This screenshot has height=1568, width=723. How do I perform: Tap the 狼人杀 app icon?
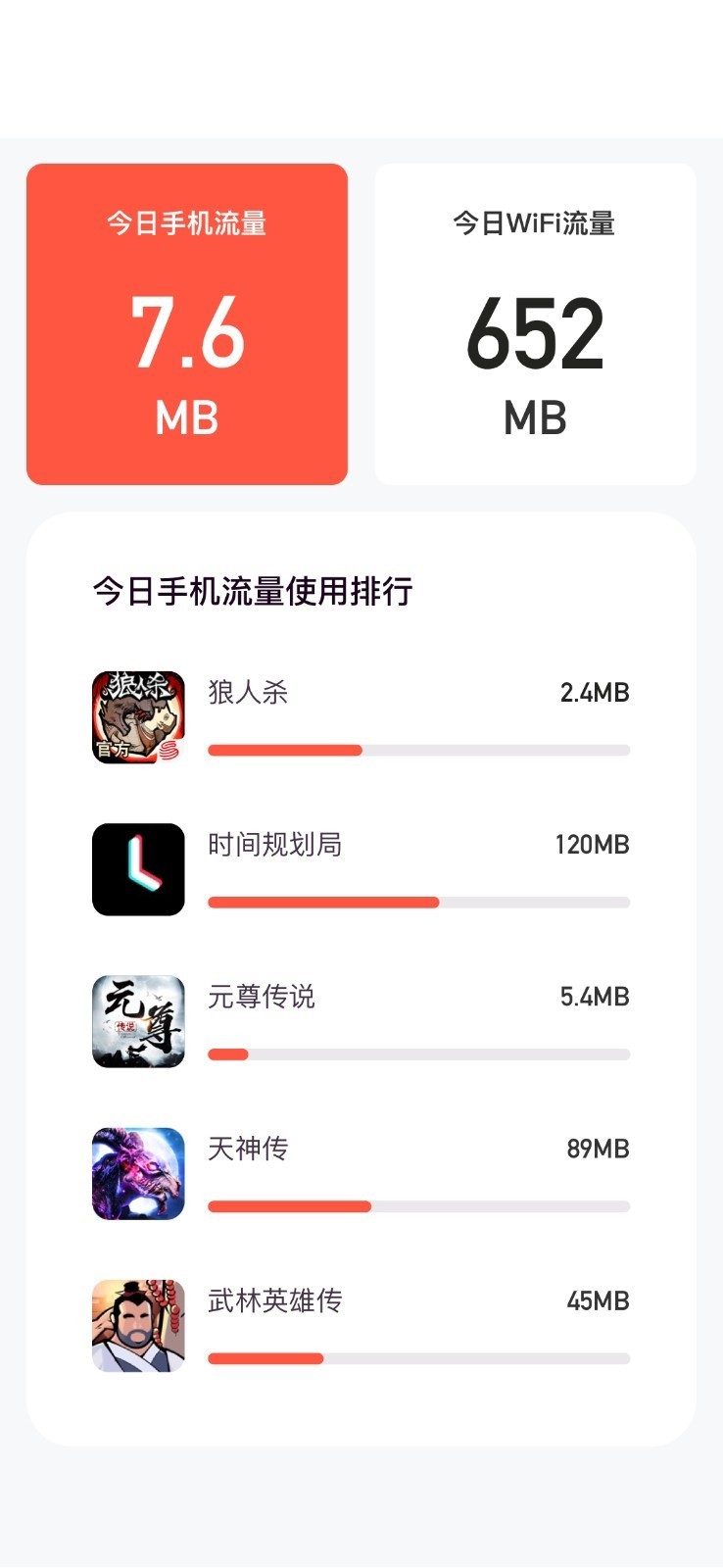pos(137,716)
